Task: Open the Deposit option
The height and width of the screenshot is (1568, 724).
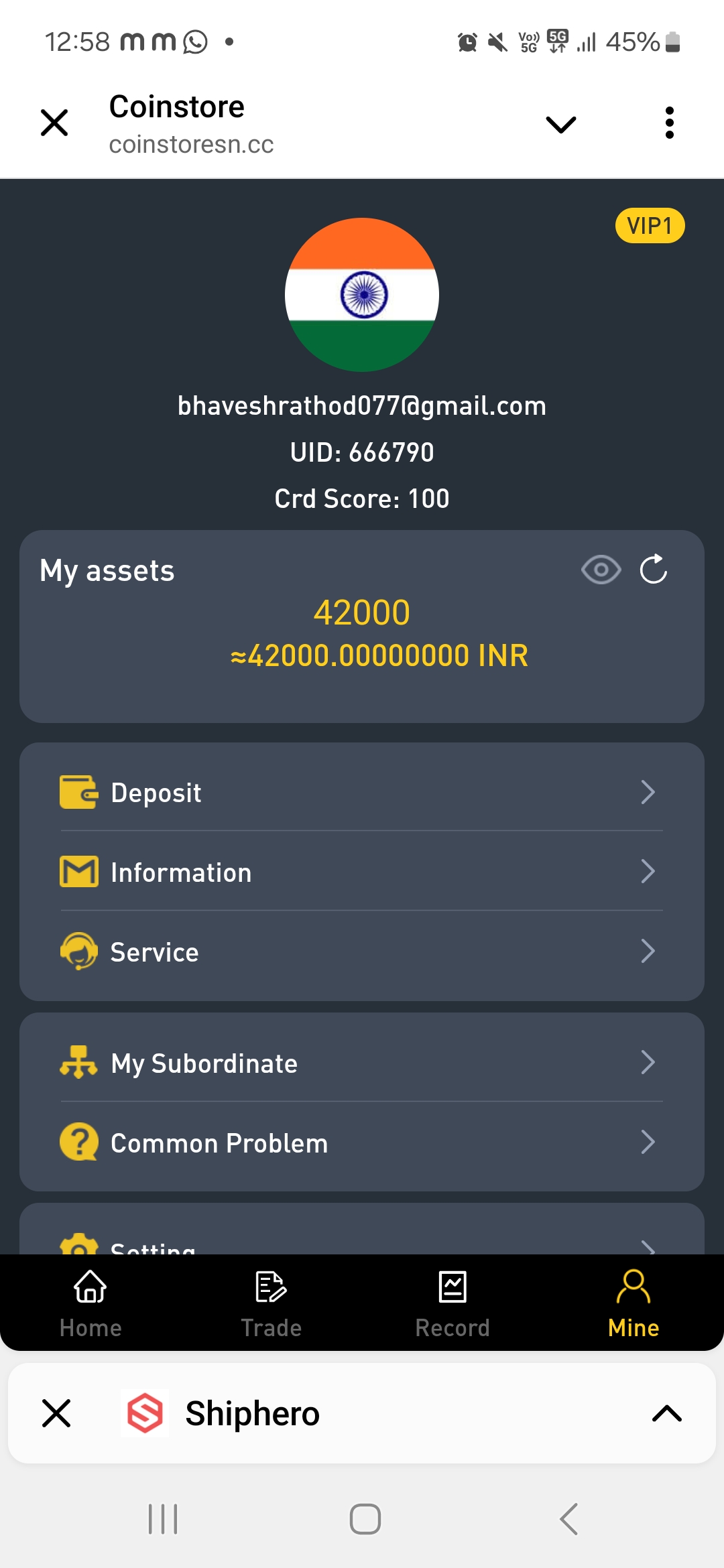Action: (362, 793)
